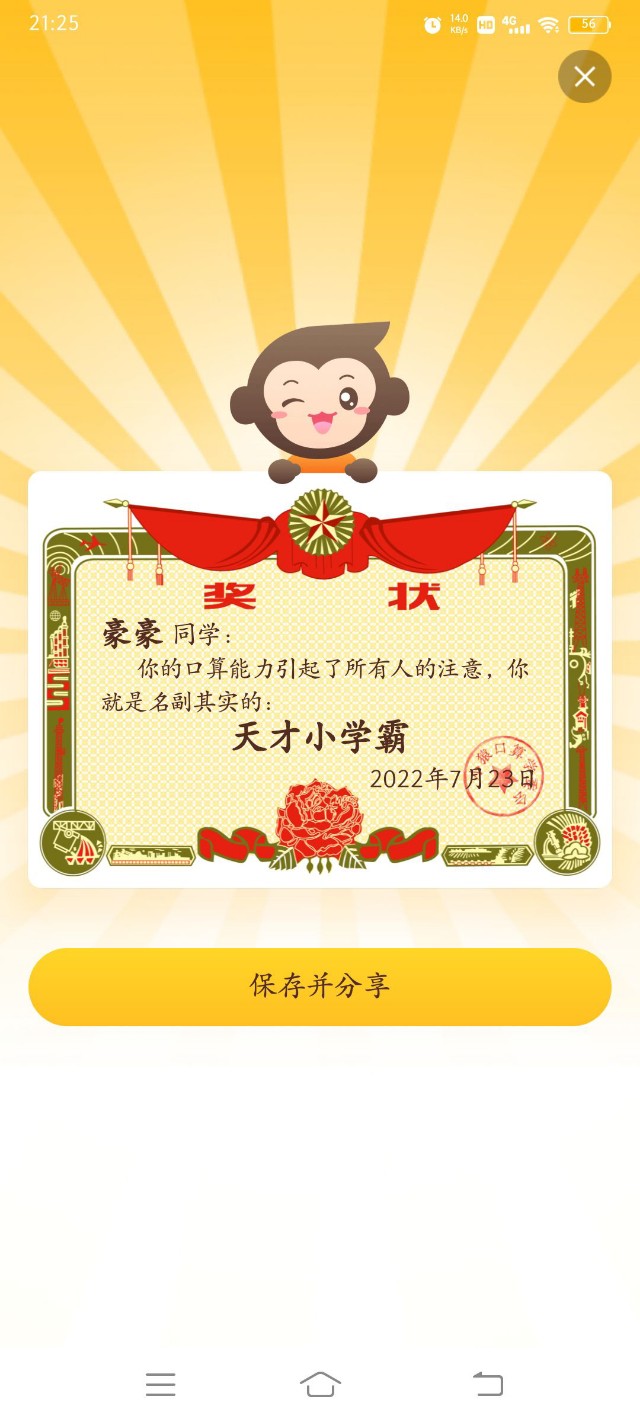640x1422 pixels.
Task: Go back using system back button
Action: click(x=487, y=1384)
